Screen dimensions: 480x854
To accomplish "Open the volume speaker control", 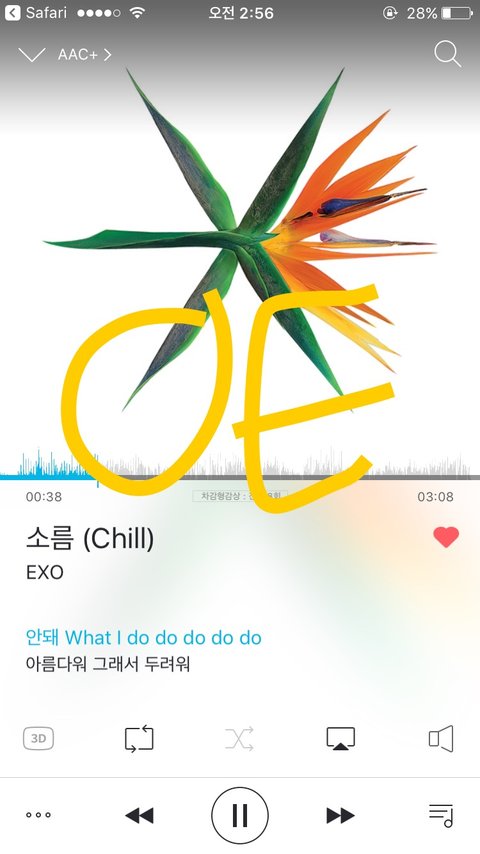I will coord(441,739).
